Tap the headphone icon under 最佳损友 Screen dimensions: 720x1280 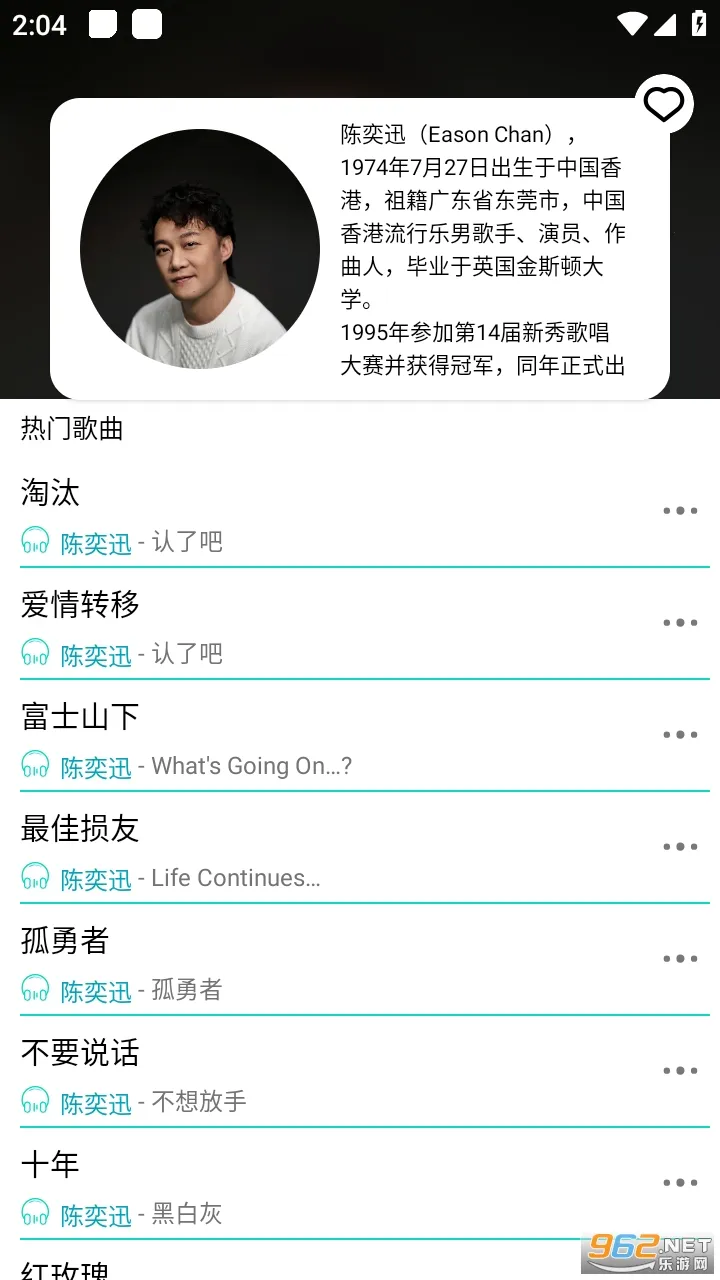[x=35, y=877]
